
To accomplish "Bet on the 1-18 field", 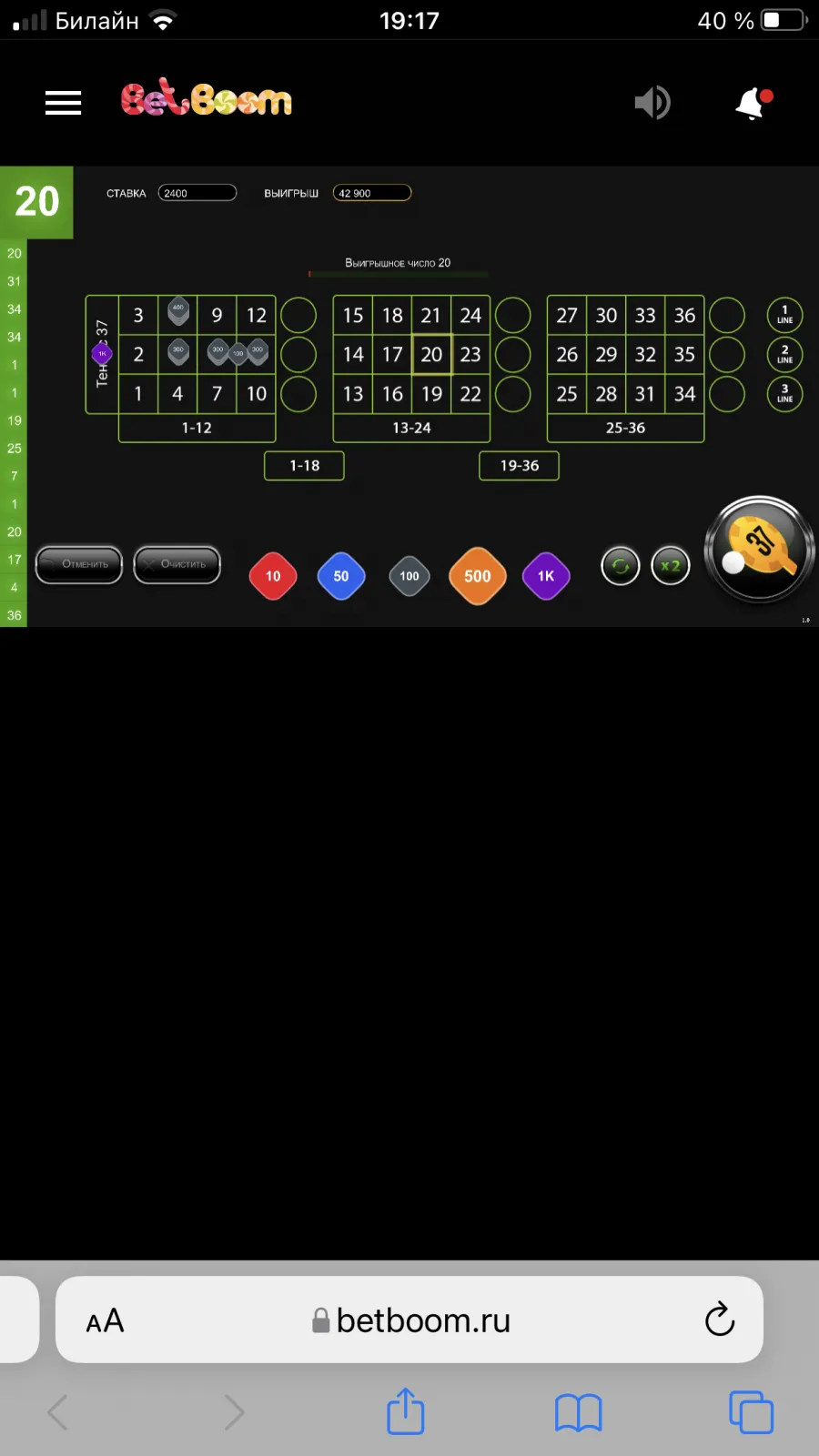I will point(304,465).
